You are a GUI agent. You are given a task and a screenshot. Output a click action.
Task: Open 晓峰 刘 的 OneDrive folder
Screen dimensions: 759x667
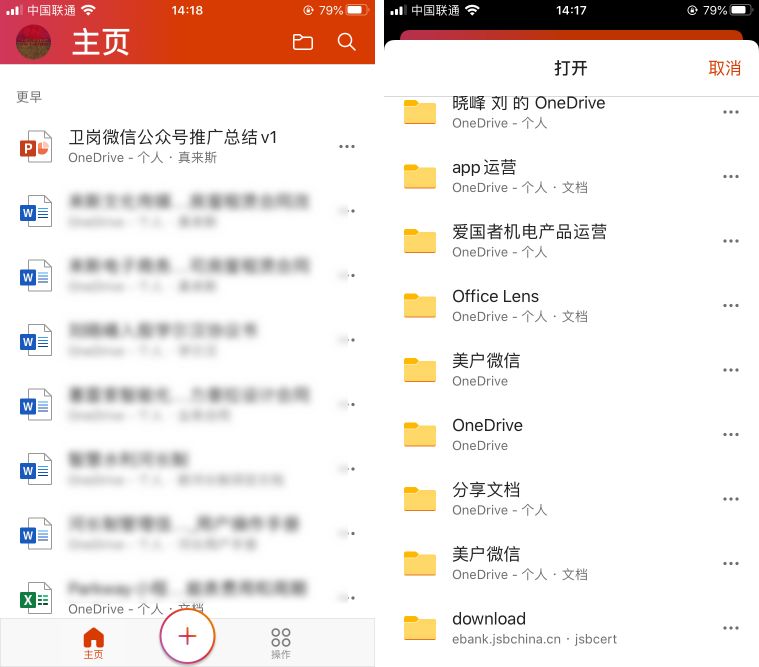(x=528, y=111)
